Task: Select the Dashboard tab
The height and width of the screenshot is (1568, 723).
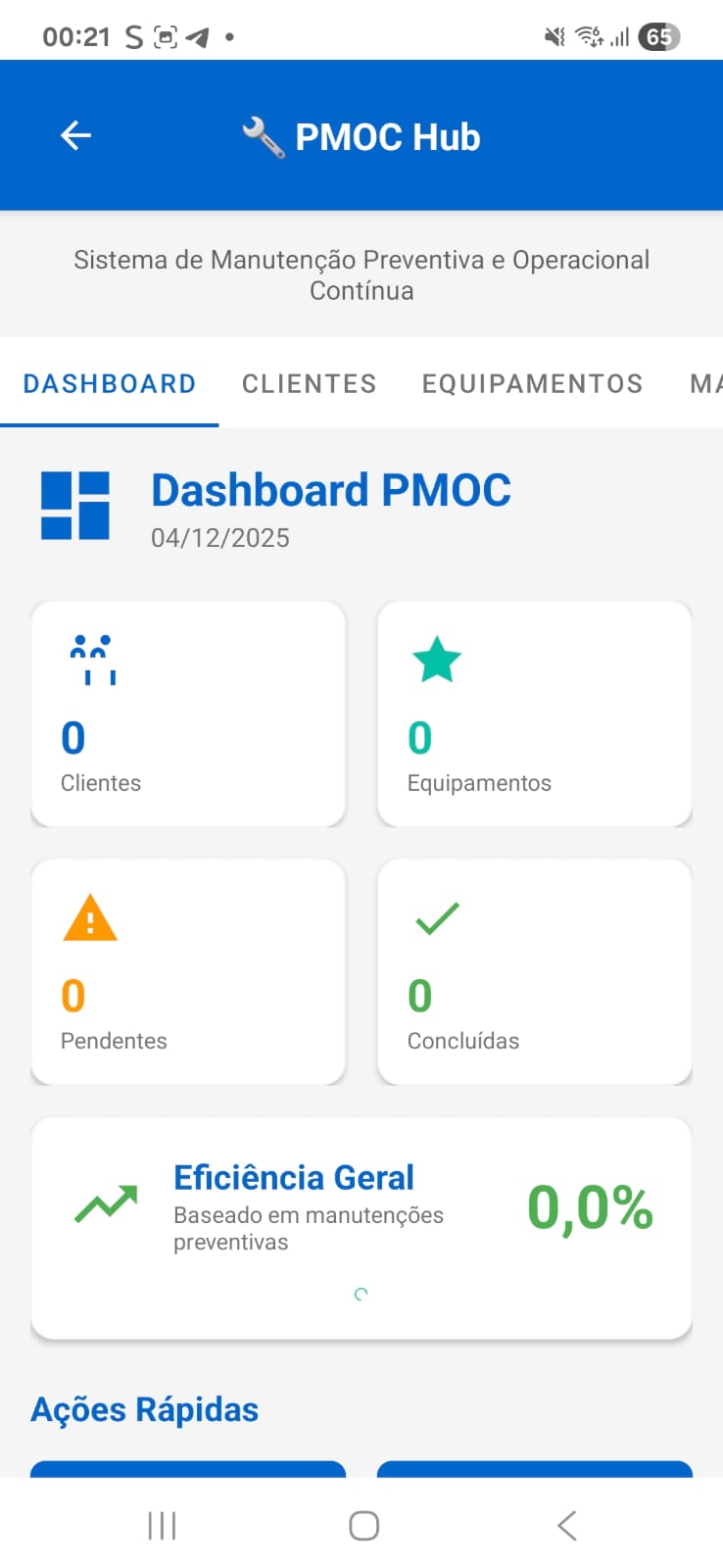Action: click(x=110, y=383)
